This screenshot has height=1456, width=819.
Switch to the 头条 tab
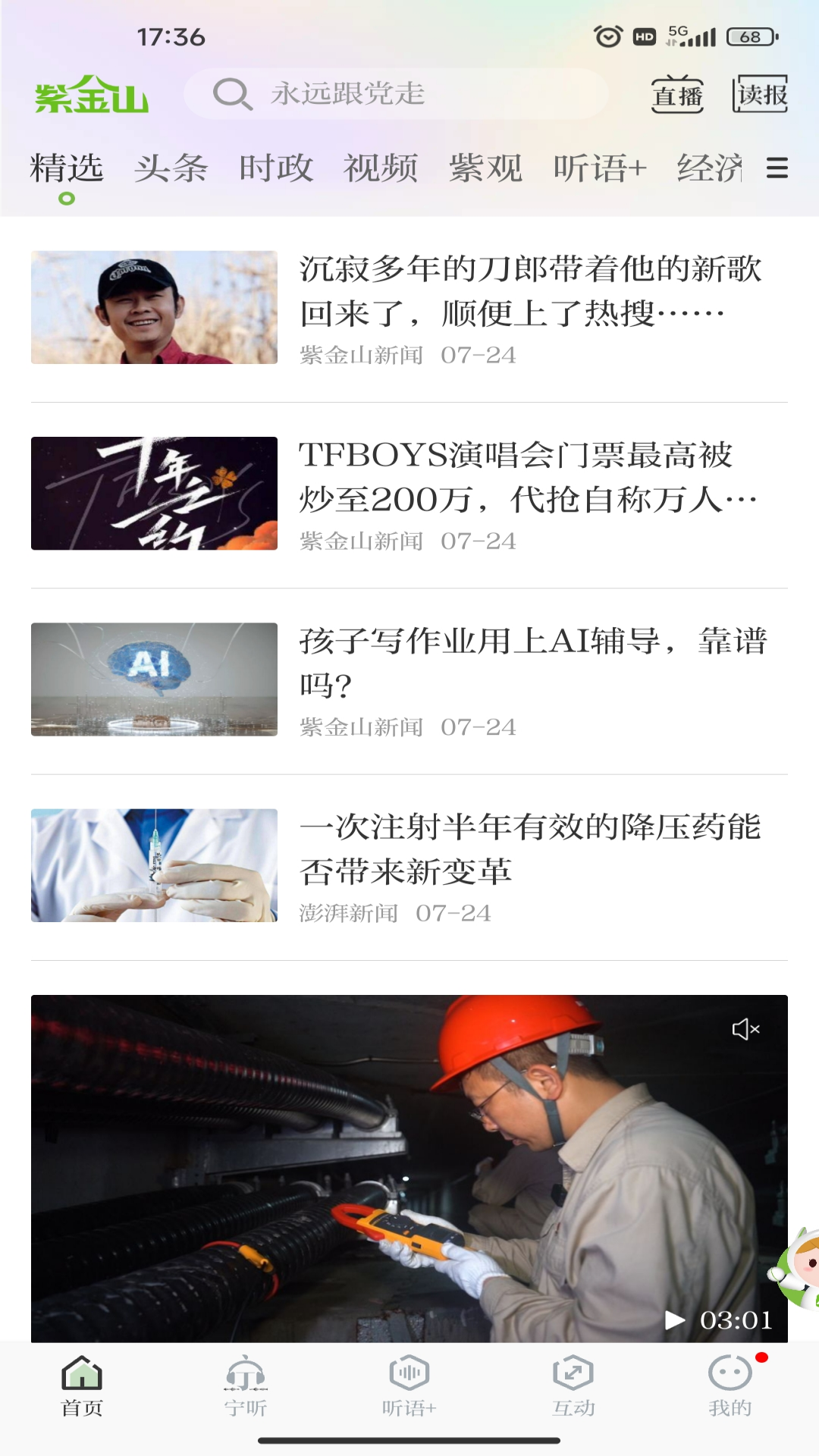(171, 168)
